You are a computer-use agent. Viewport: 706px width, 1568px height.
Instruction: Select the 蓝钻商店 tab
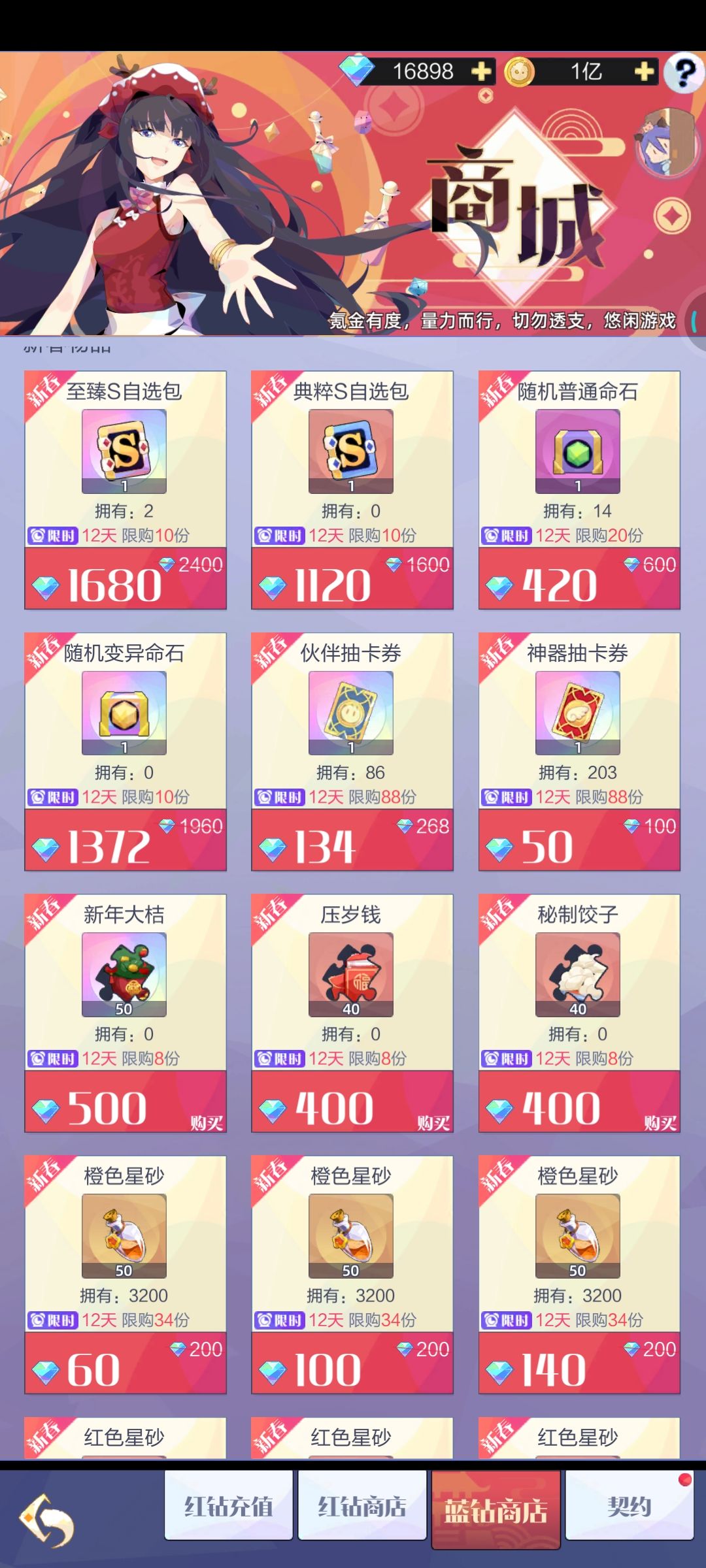point(496,1510)
